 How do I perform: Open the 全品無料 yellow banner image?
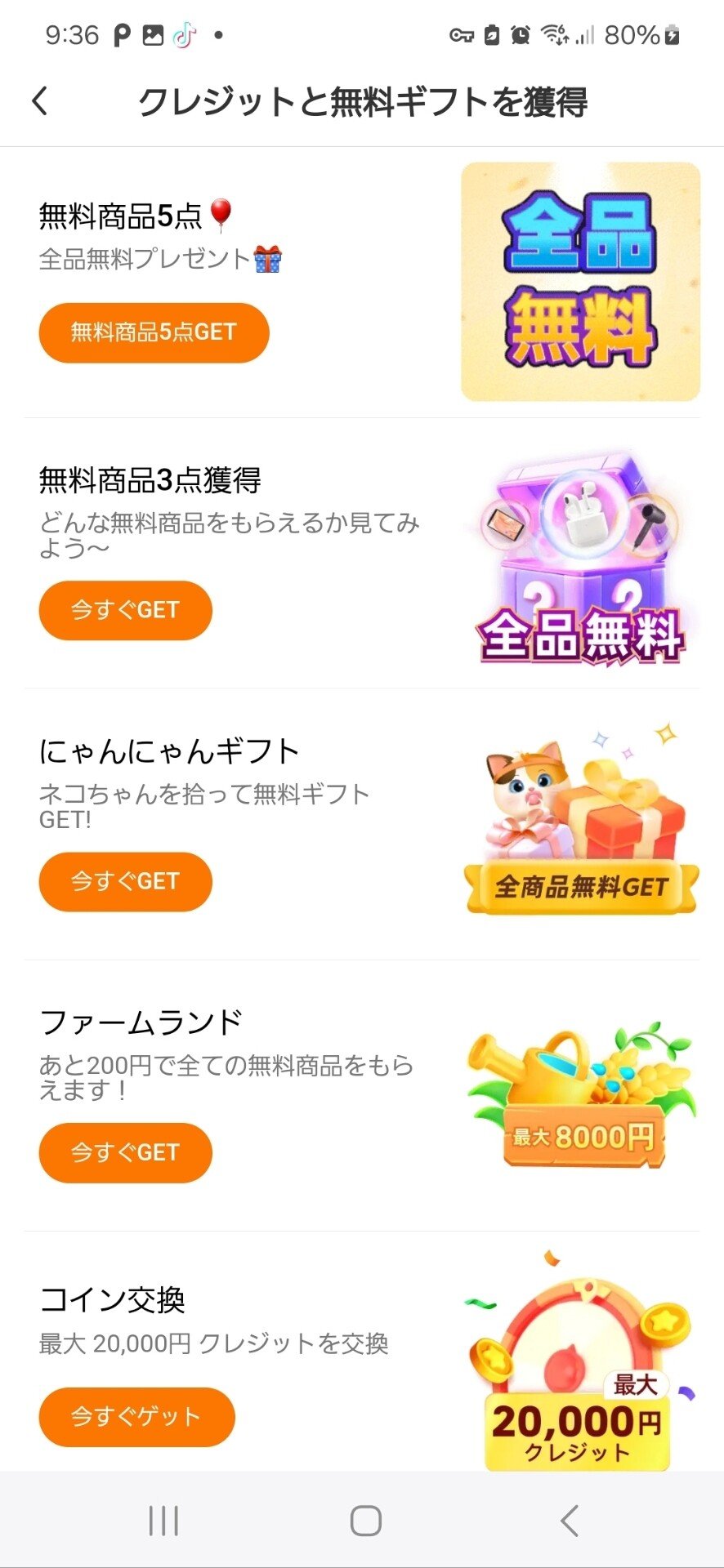click(x=580, y=281)
